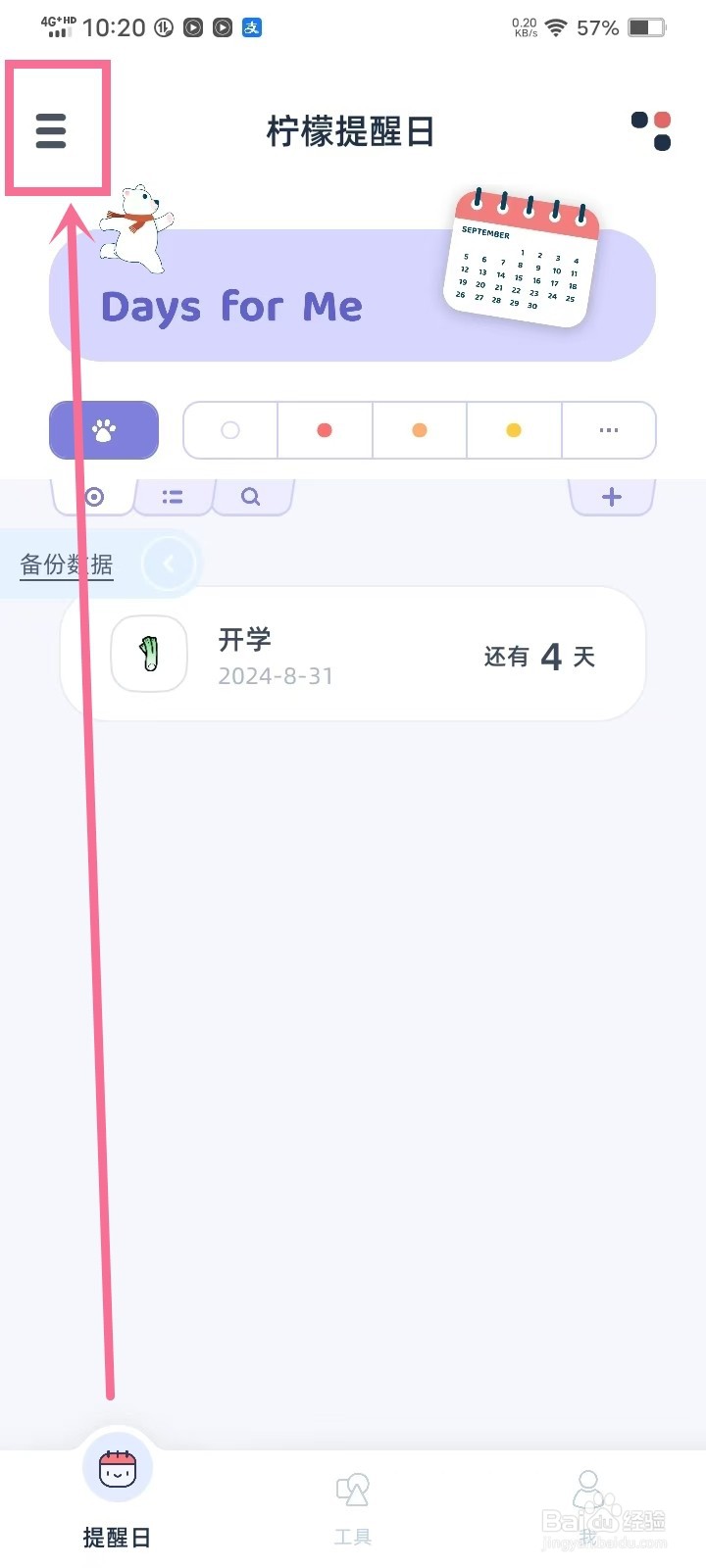The image size is (706, 1568).
Task: Select the yellow dot category filter
Action: (513, 429)
